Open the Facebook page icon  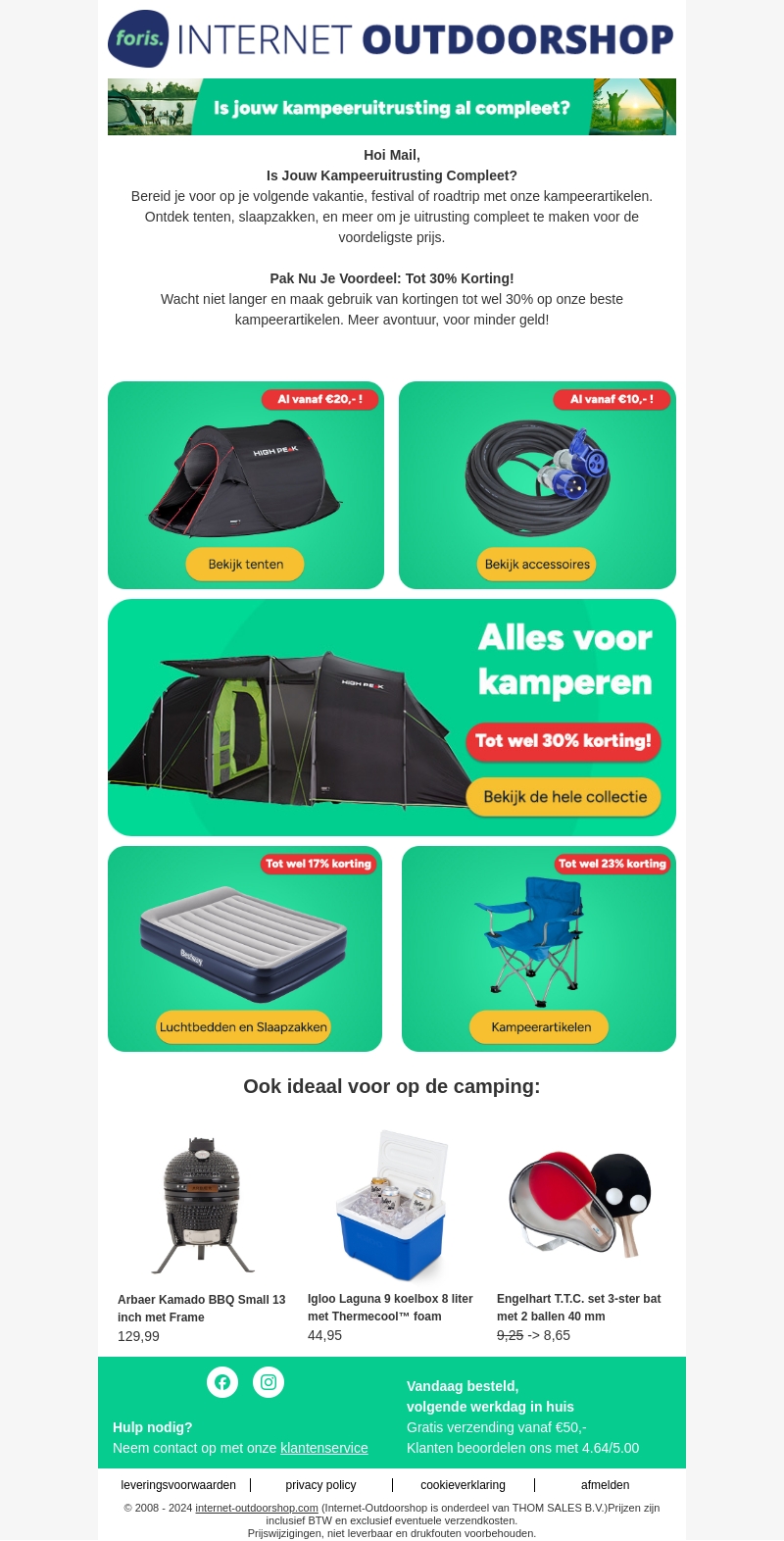(x=222, y=1382)
